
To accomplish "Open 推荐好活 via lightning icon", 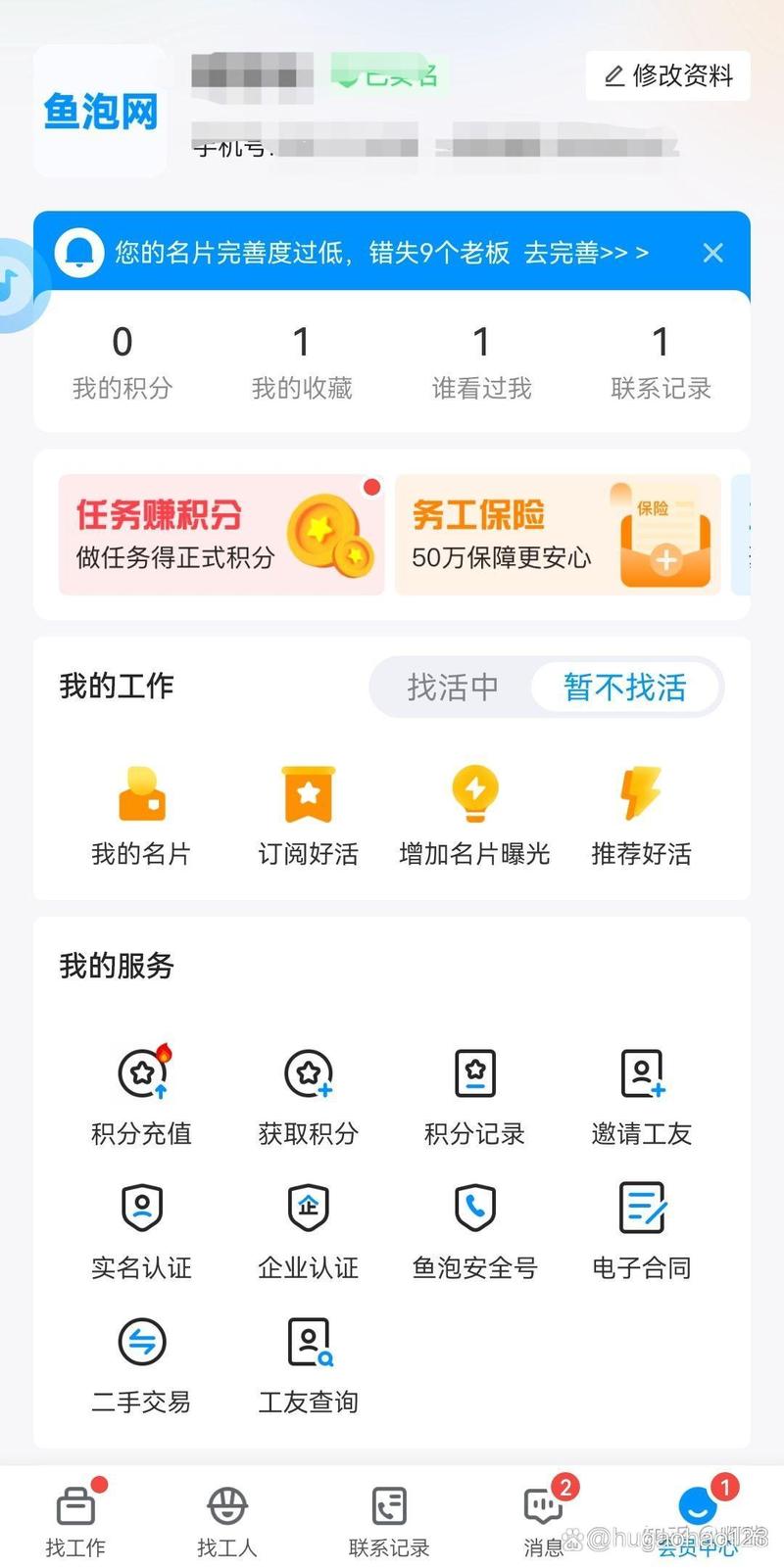I will pos(641,813).
